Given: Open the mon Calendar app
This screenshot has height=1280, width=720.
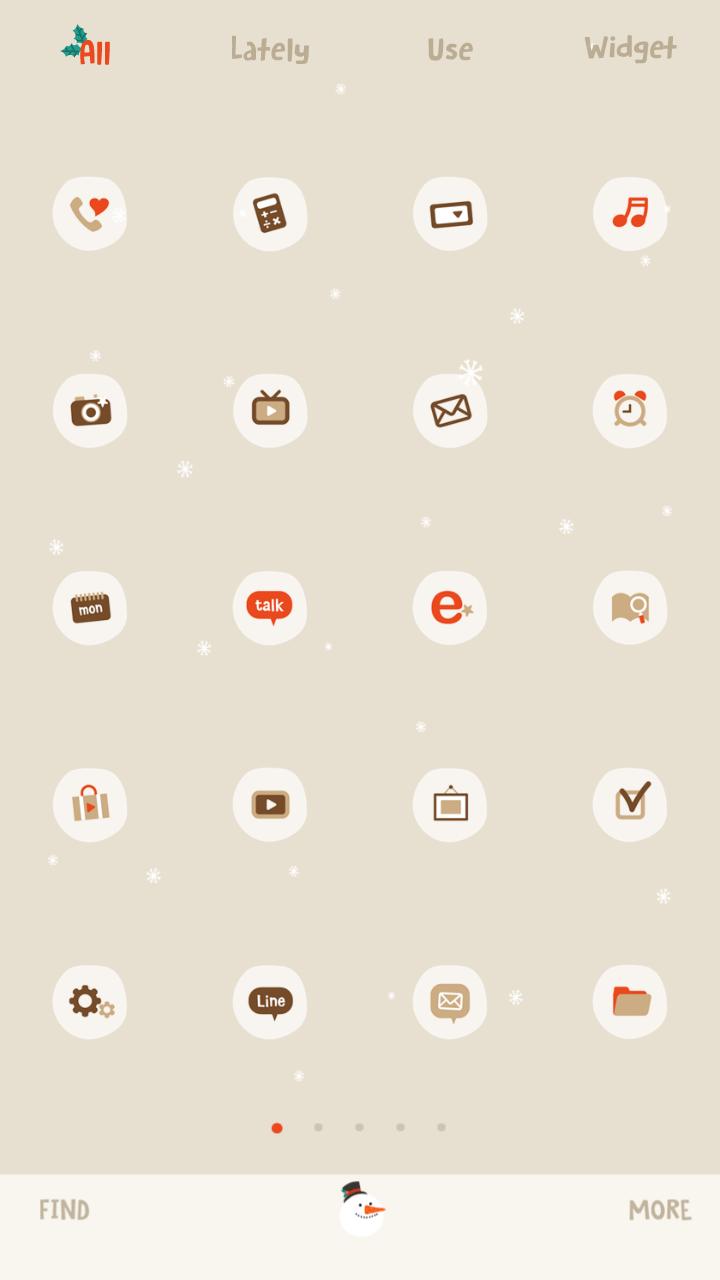Looking at the screenshot, I should coord(90,607).
